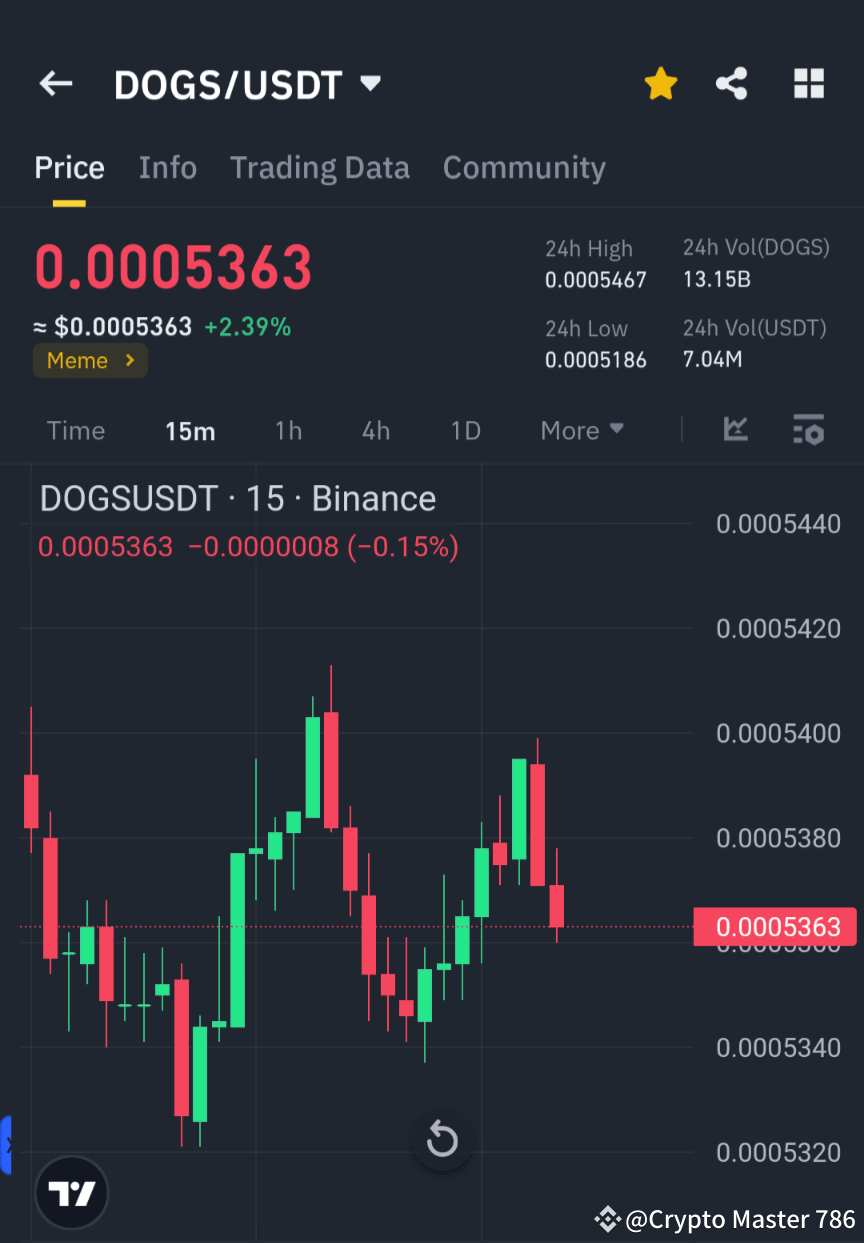The height and width of the screenshot is (1243, 864).
Task: Open the Meme category tag
Action: pos(90,360)
